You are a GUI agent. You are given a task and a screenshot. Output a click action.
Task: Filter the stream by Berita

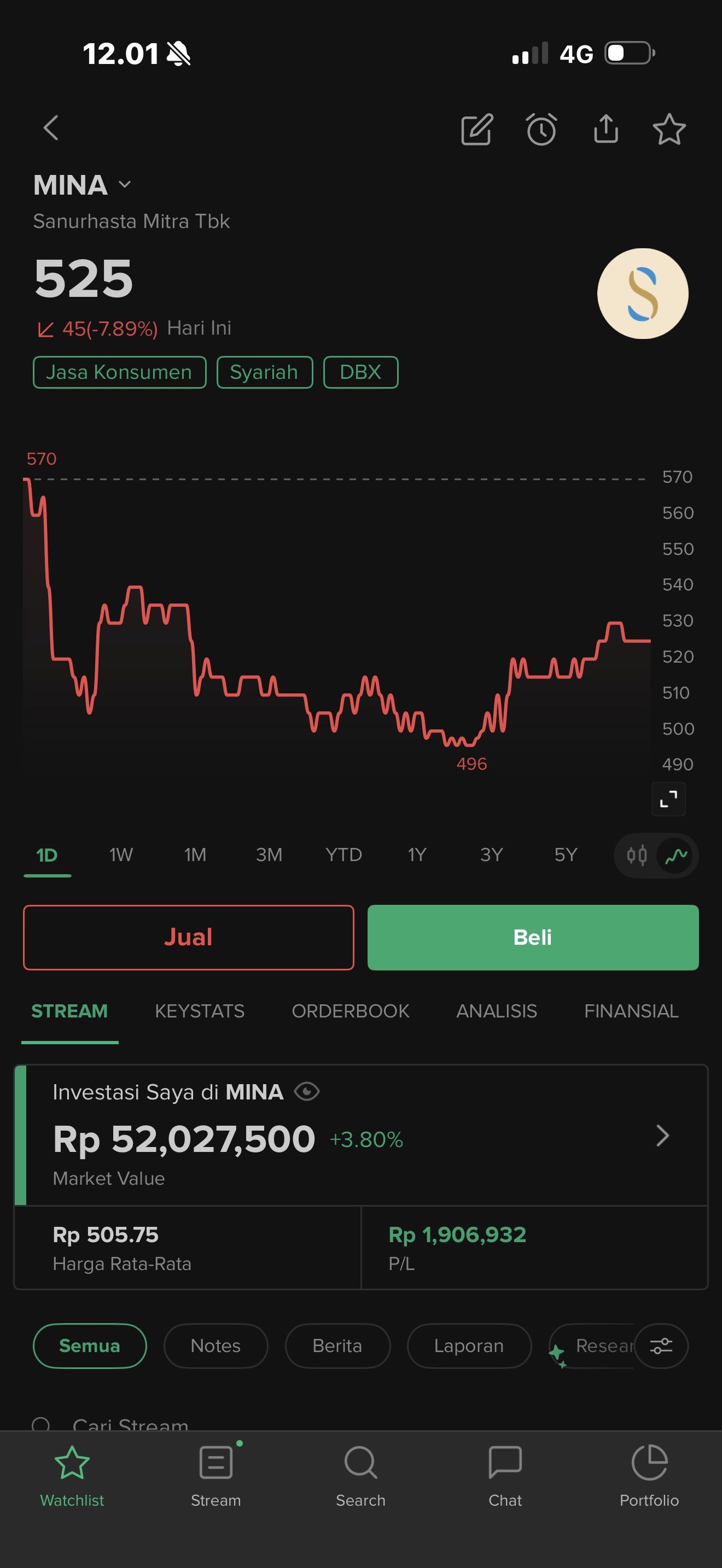[337, 1345]
